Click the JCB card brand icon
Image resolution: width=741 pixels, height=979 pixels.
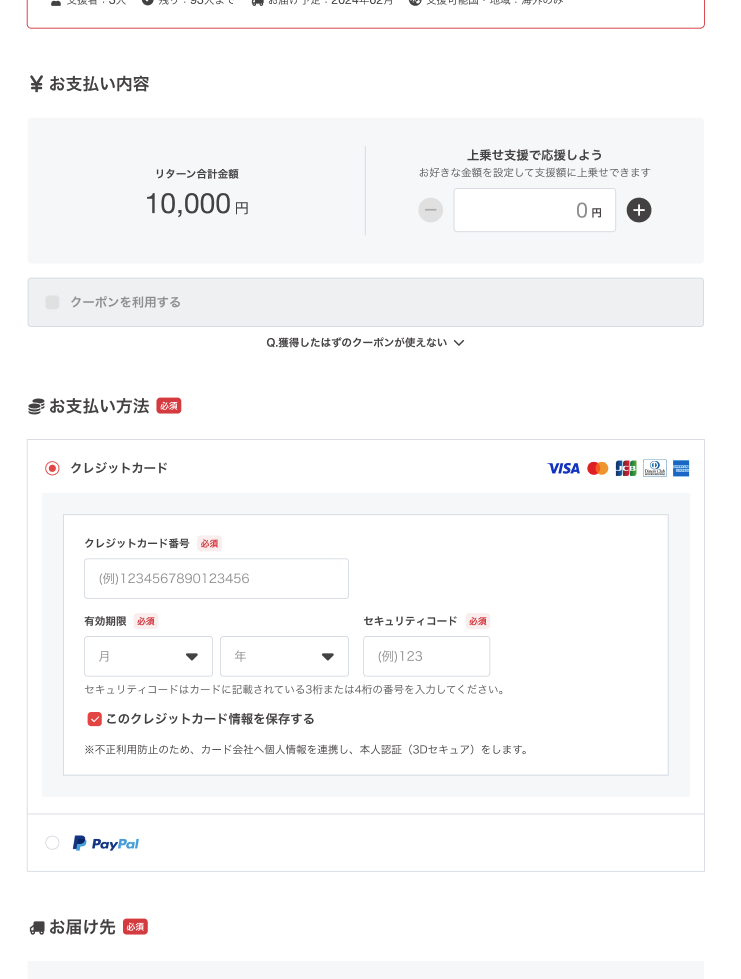(625, 468)
